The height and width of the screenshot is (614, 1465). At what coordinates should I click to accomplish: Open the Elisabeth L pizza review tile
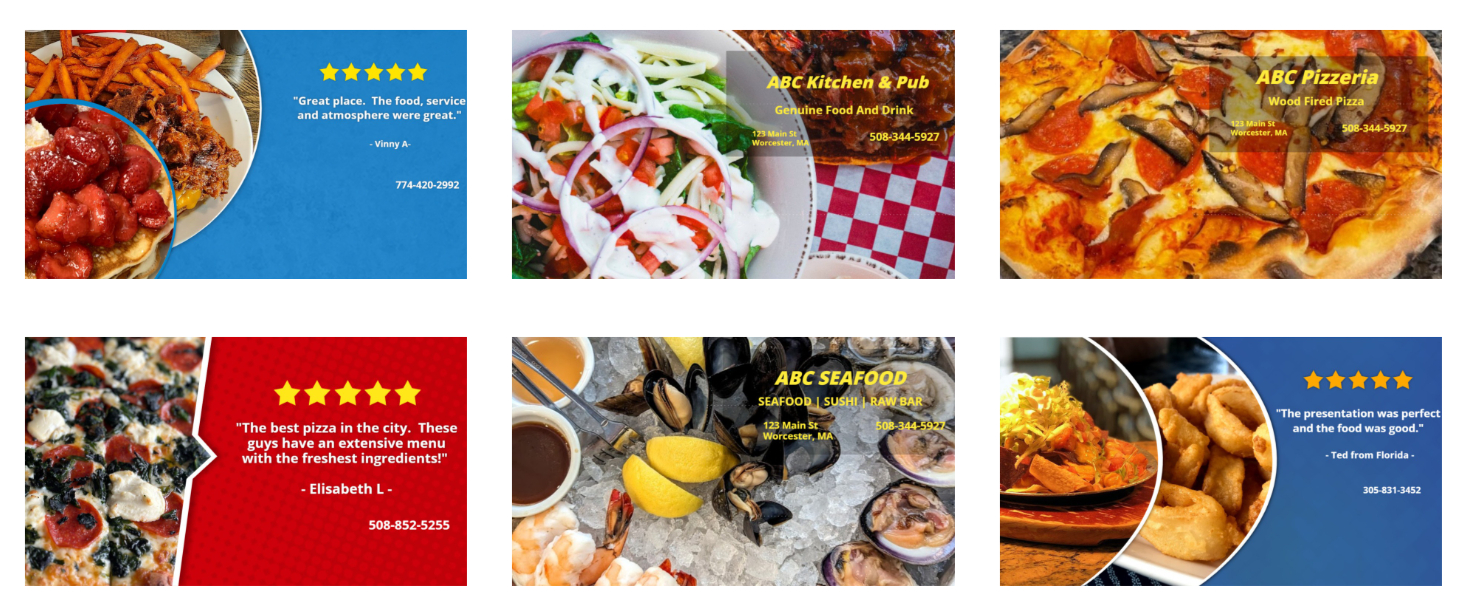[246, 461]
